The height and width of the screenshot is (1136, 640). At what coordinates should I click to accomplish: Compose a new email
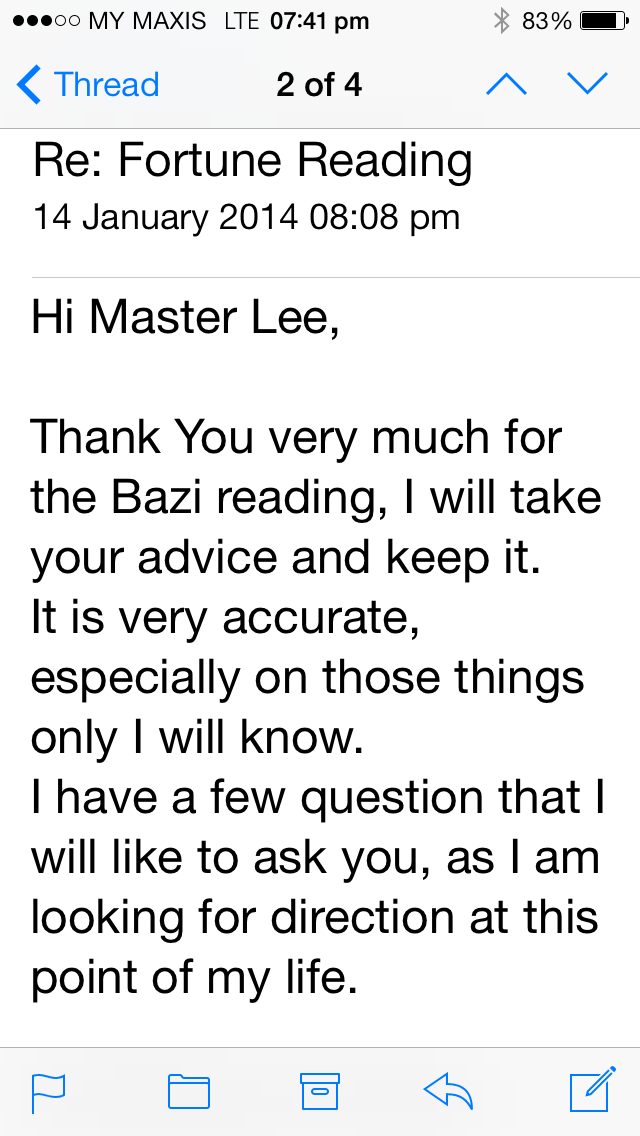(x=591, y=1090)
